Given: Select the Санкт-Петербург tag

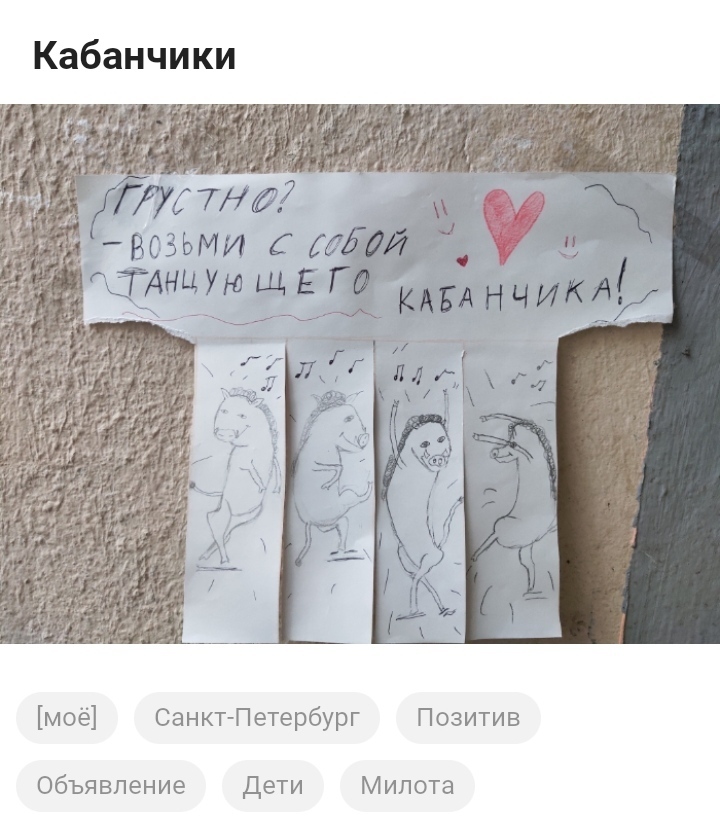Looking at the screenshot, I should (x=257, y=718).
